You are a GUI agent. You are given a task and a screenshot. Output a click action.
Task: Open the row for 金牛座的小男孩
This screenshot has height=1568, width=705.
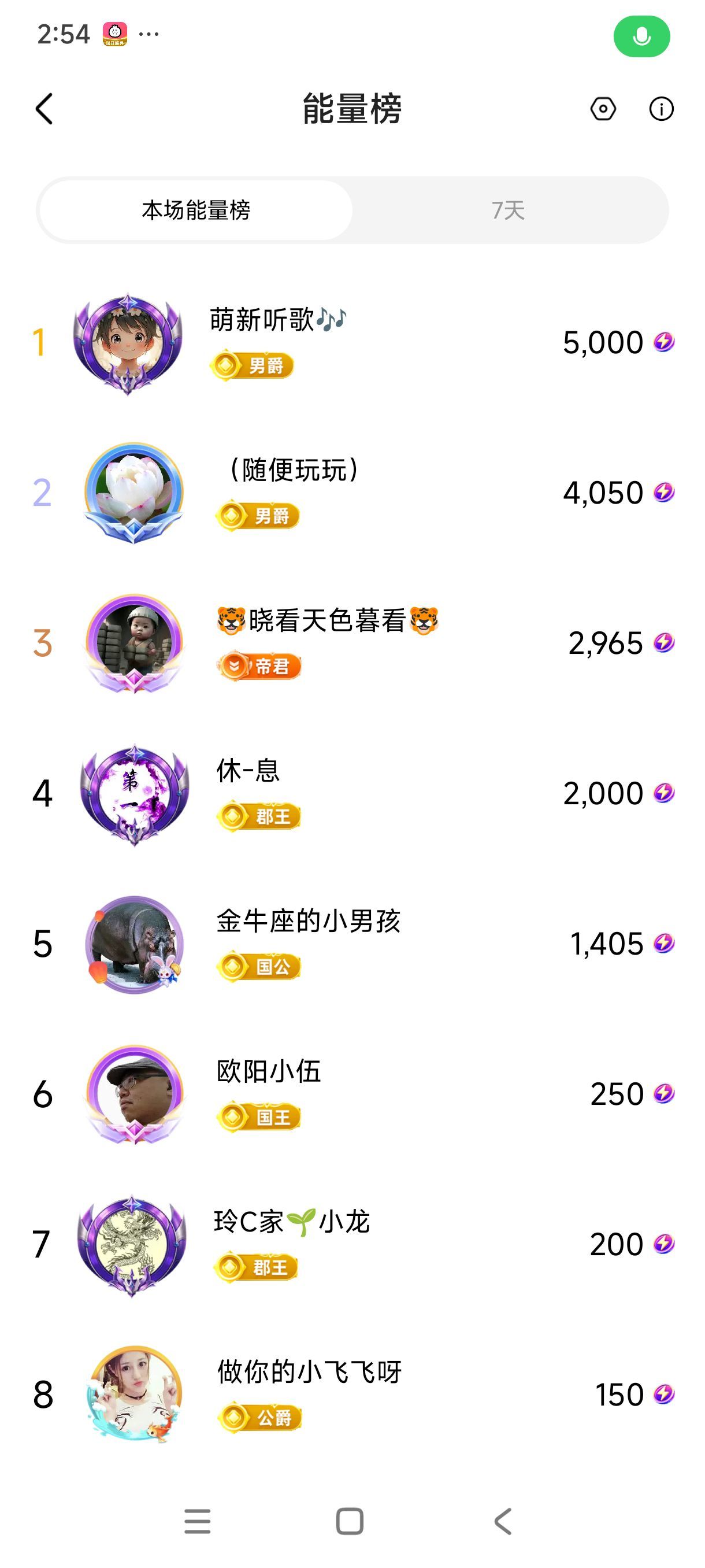coord(352,944)
